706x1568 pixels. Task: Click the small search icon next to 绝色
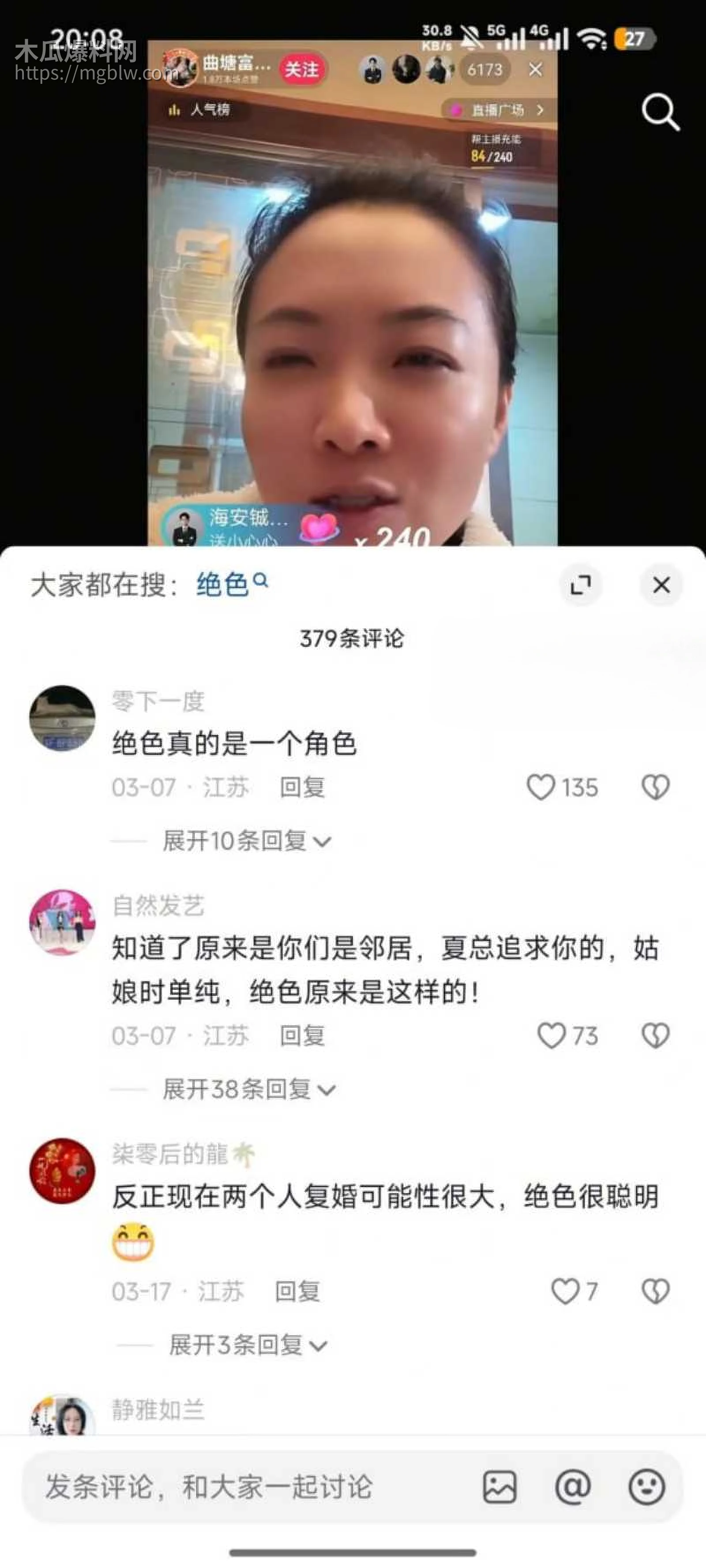click(x=262, y=579)
